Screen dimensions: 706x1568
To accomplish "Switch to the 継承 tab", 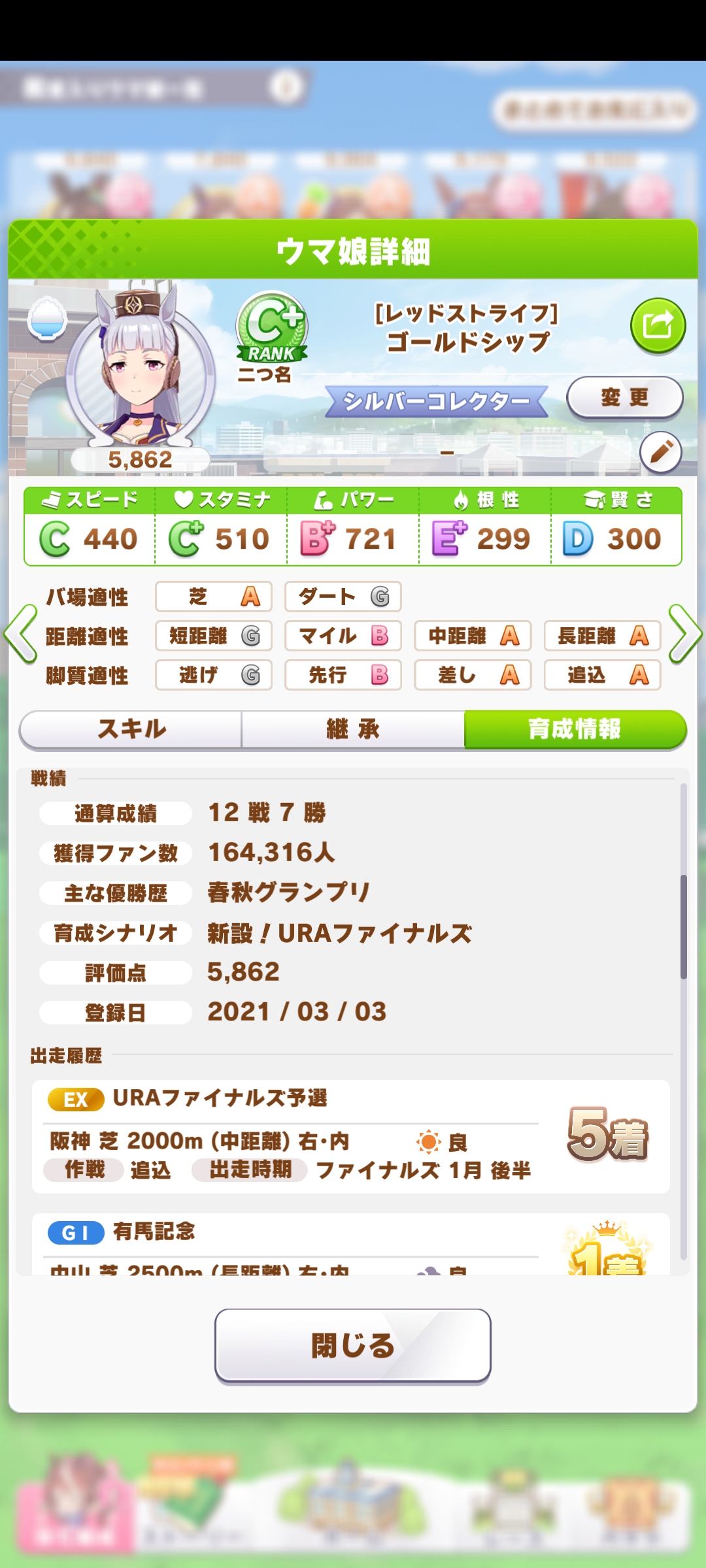I will pos(353,729).
